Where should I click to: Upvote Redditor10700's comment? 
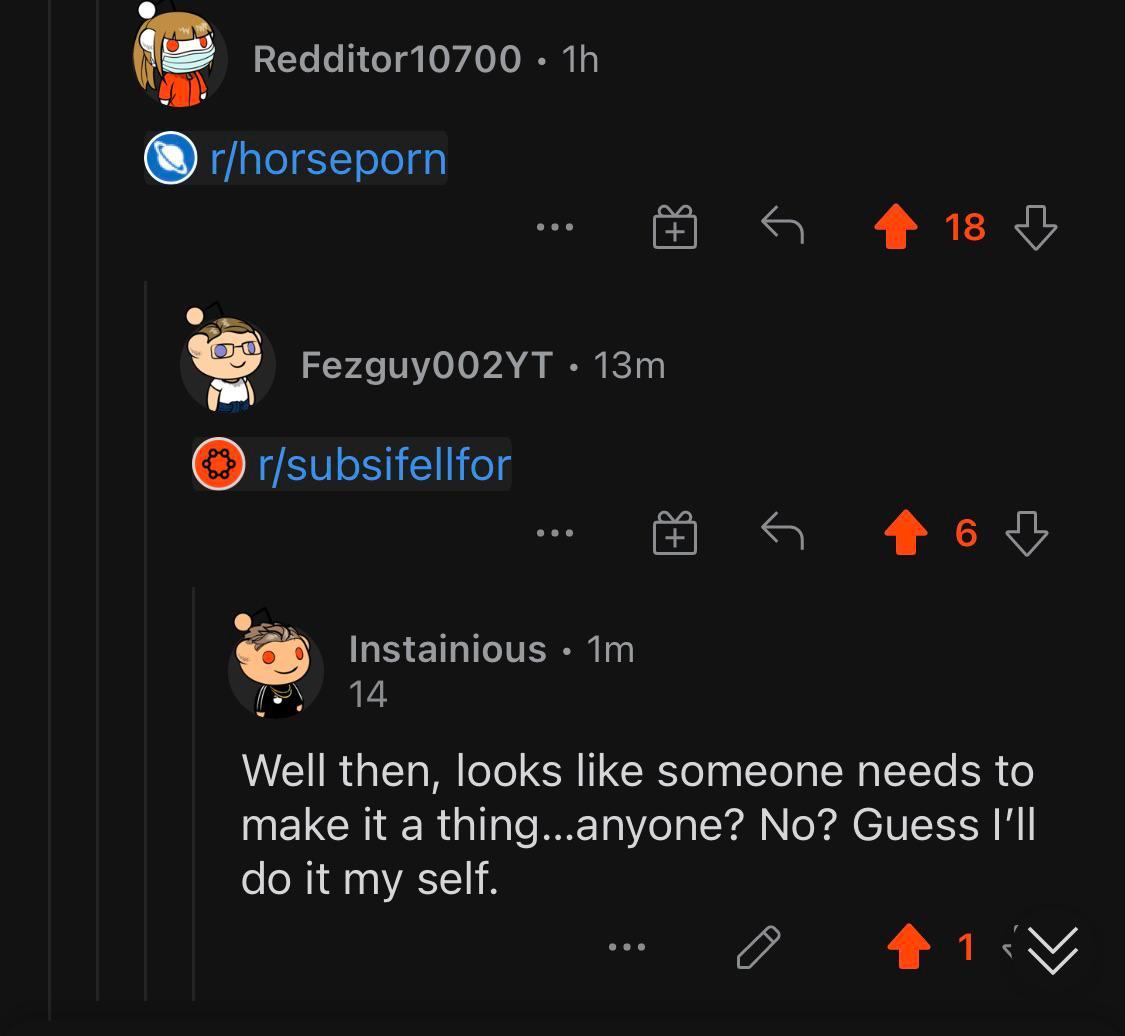(896, 227)
